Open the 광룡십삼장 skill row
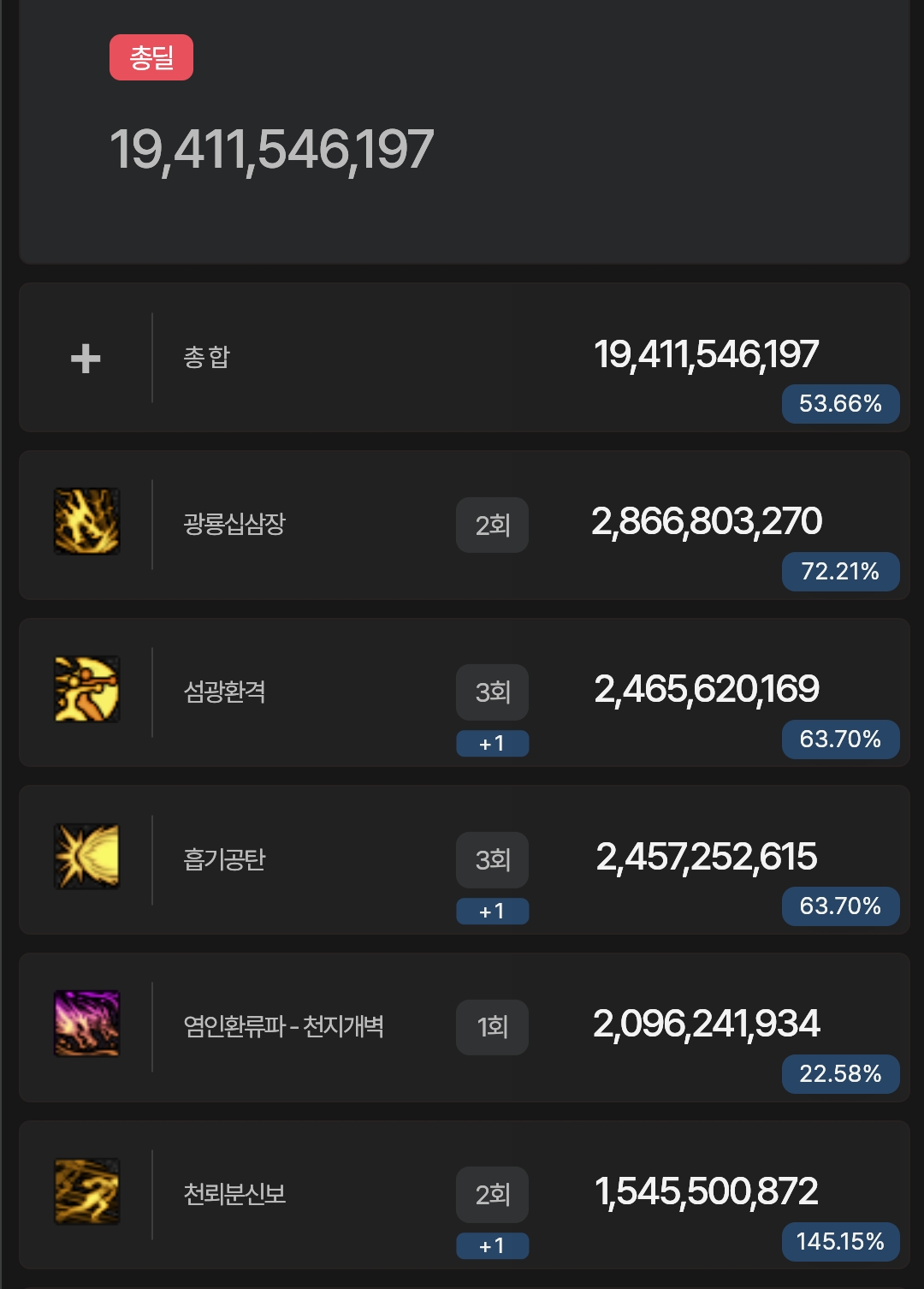Image resolution: width=924 pixels, height=1289 pixels. coord(234,524)
